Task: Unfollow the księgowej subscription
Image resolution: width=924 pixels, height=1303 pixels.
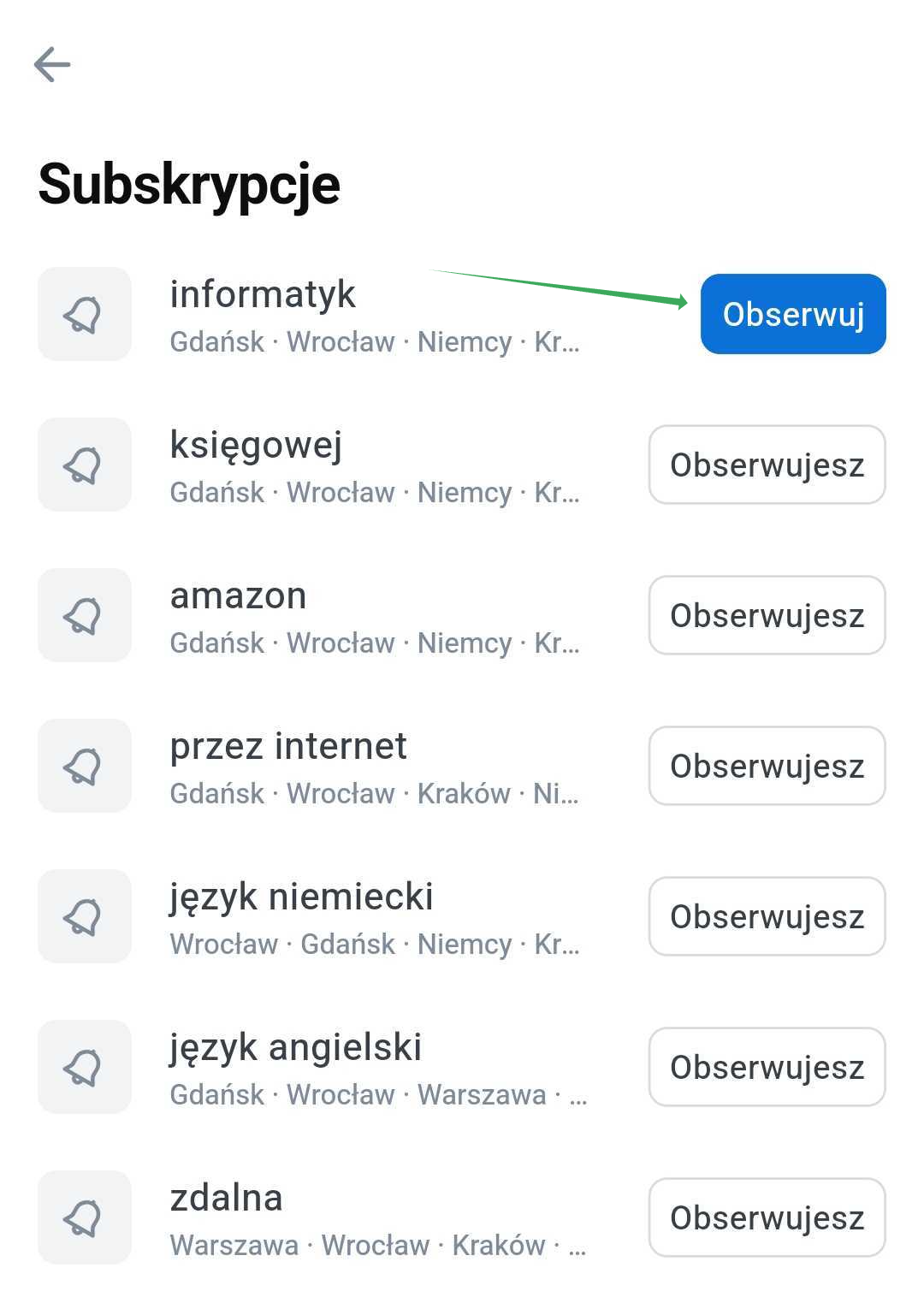Action: pos(767,465)
